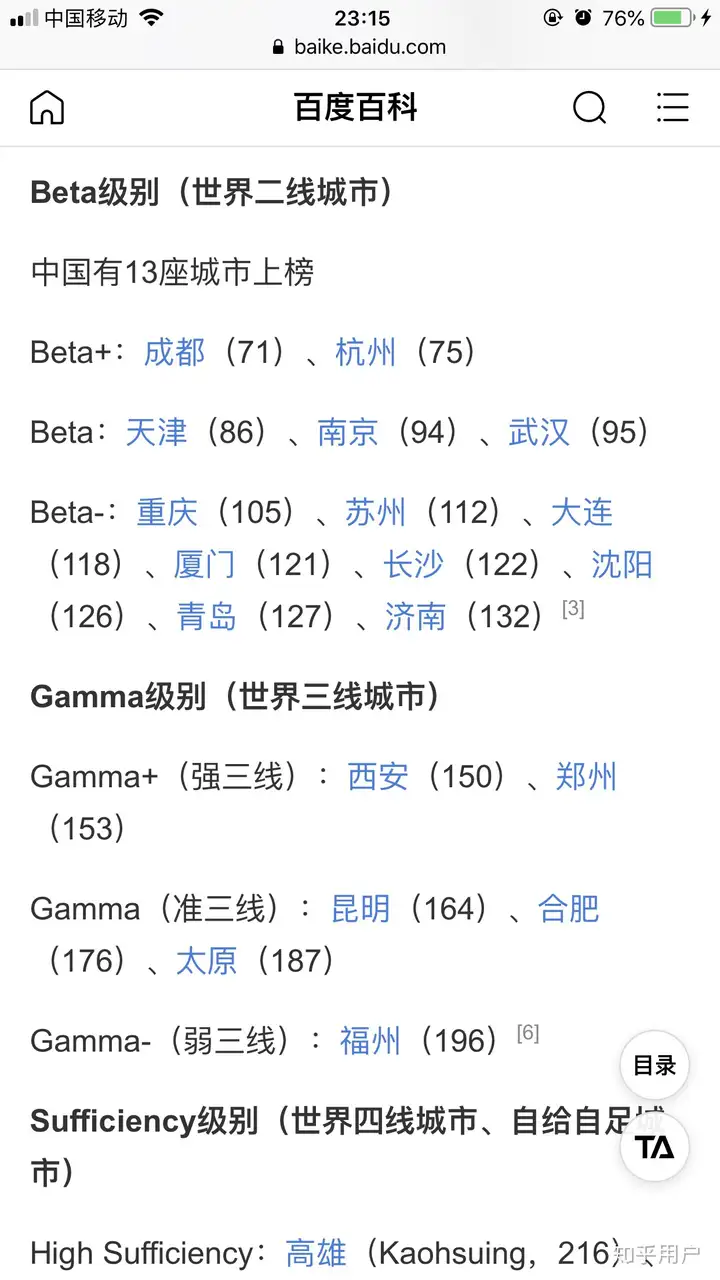This screenshot has width=720, height=1280.
Task: Open the 目录 floating button
Action: pos(655,1065)
